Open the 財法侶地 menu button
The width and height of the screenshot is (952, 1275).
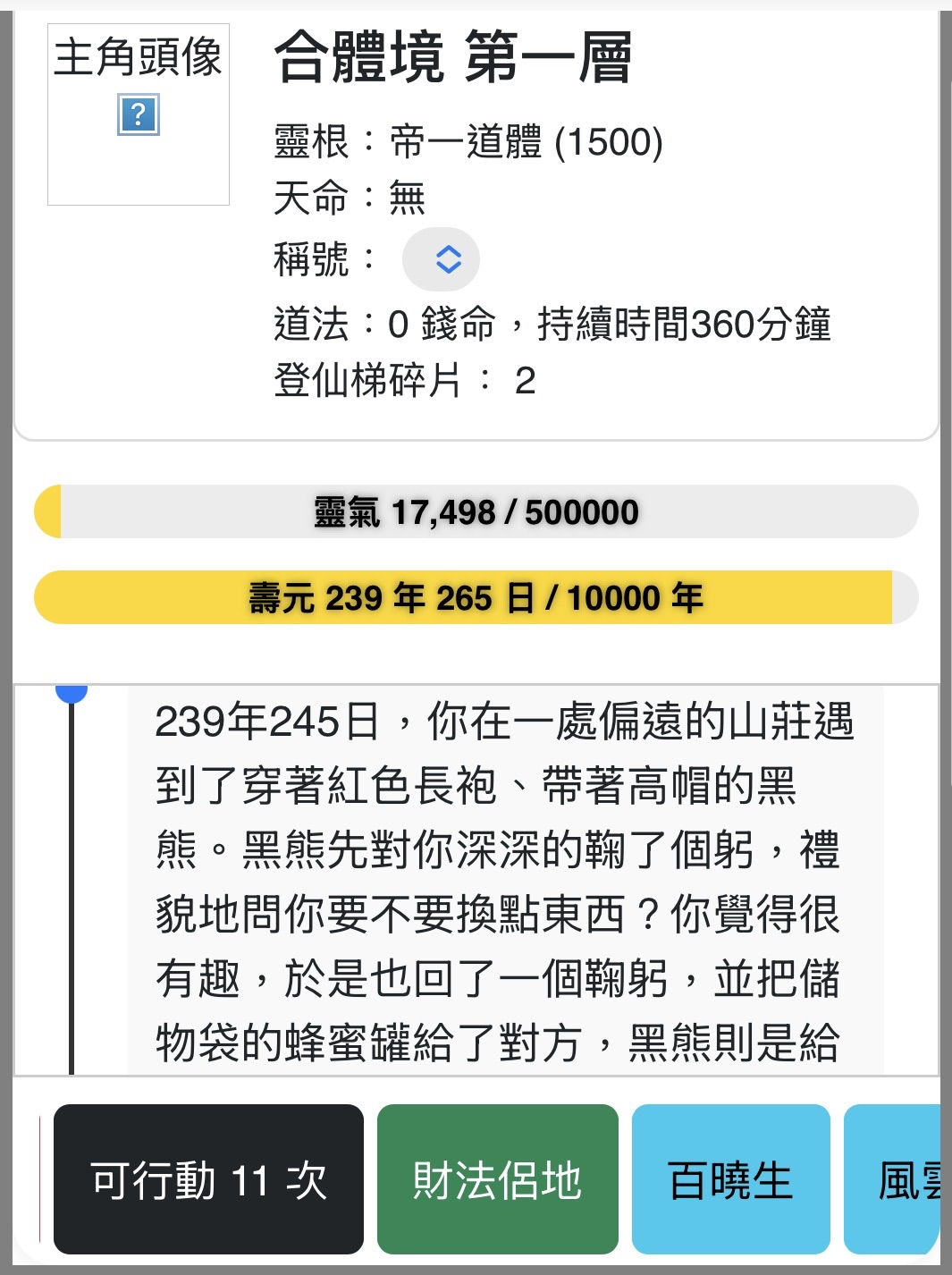497,1179
